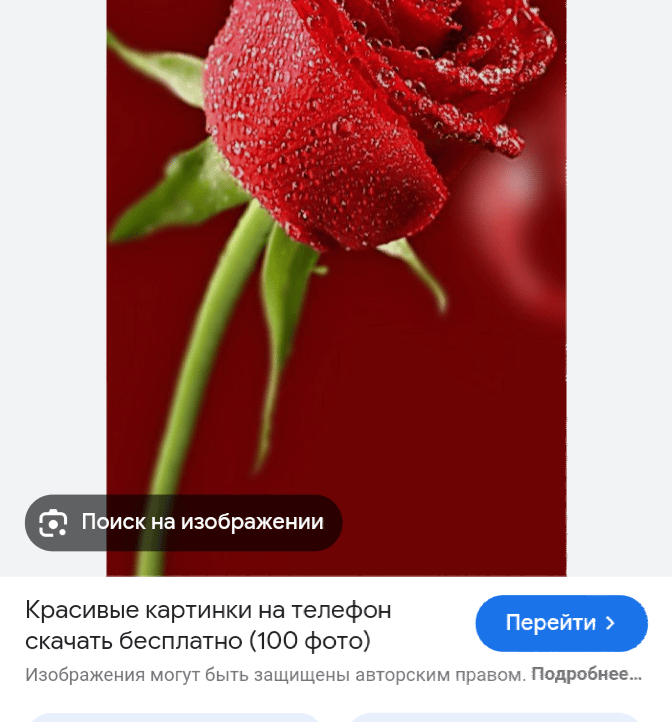Open the red rose image
The height and width of the screenshot is (722, 672).
click(x=336, y=250)
